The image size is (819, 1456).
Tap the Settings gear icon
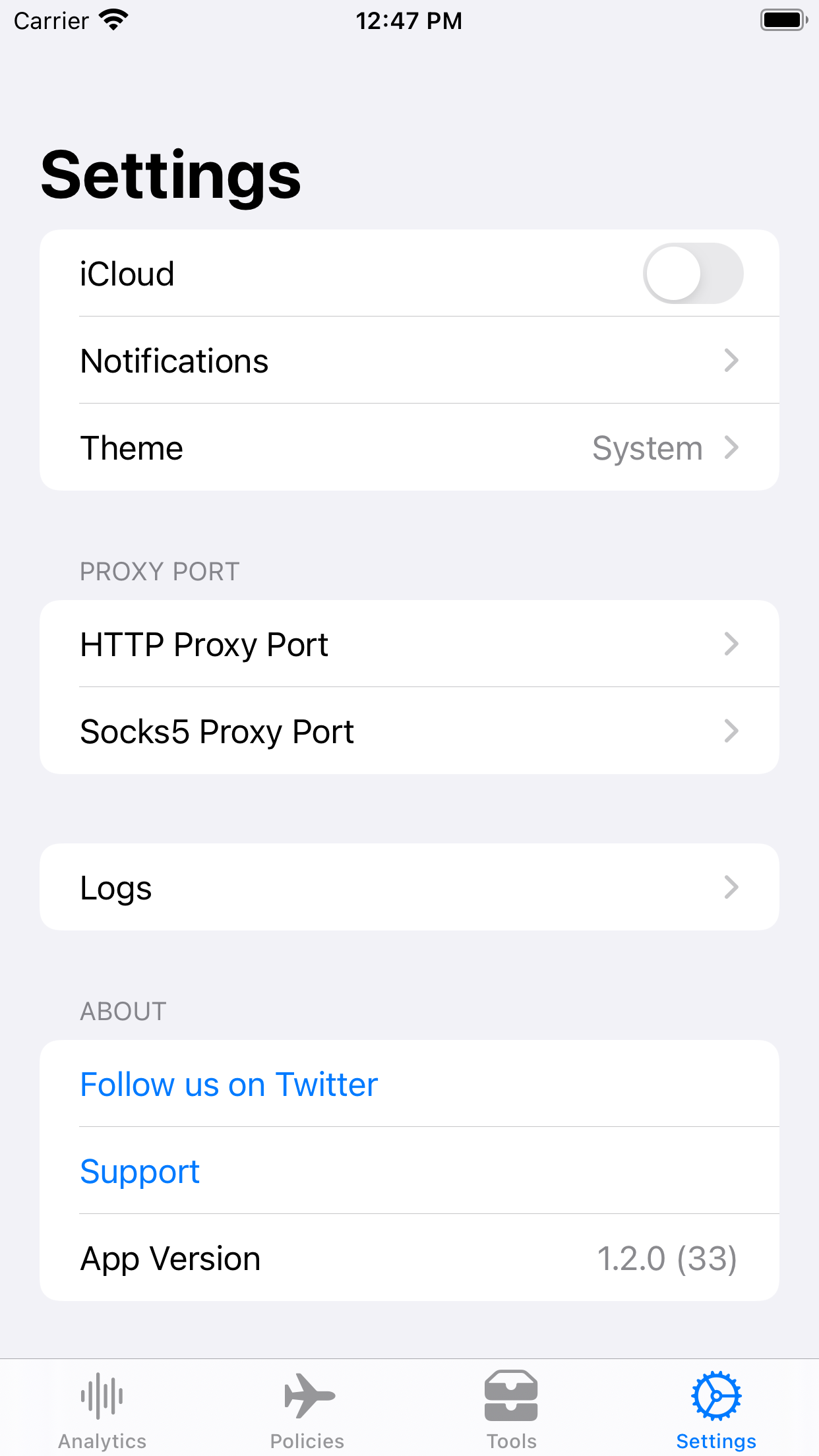(x=716, y=1395)
